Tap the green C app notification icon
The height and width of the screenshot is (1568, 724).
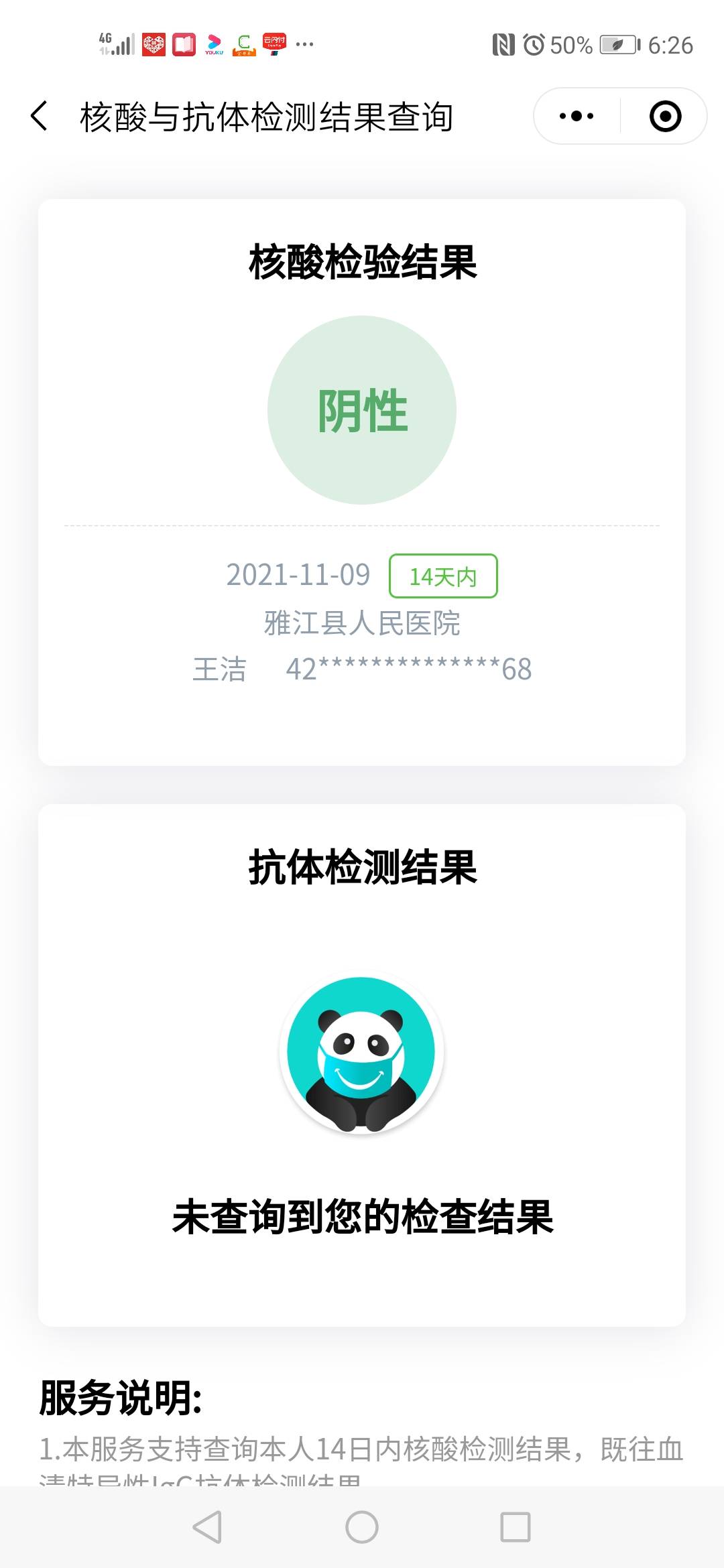pyautogui.click(x=243, y=45)
